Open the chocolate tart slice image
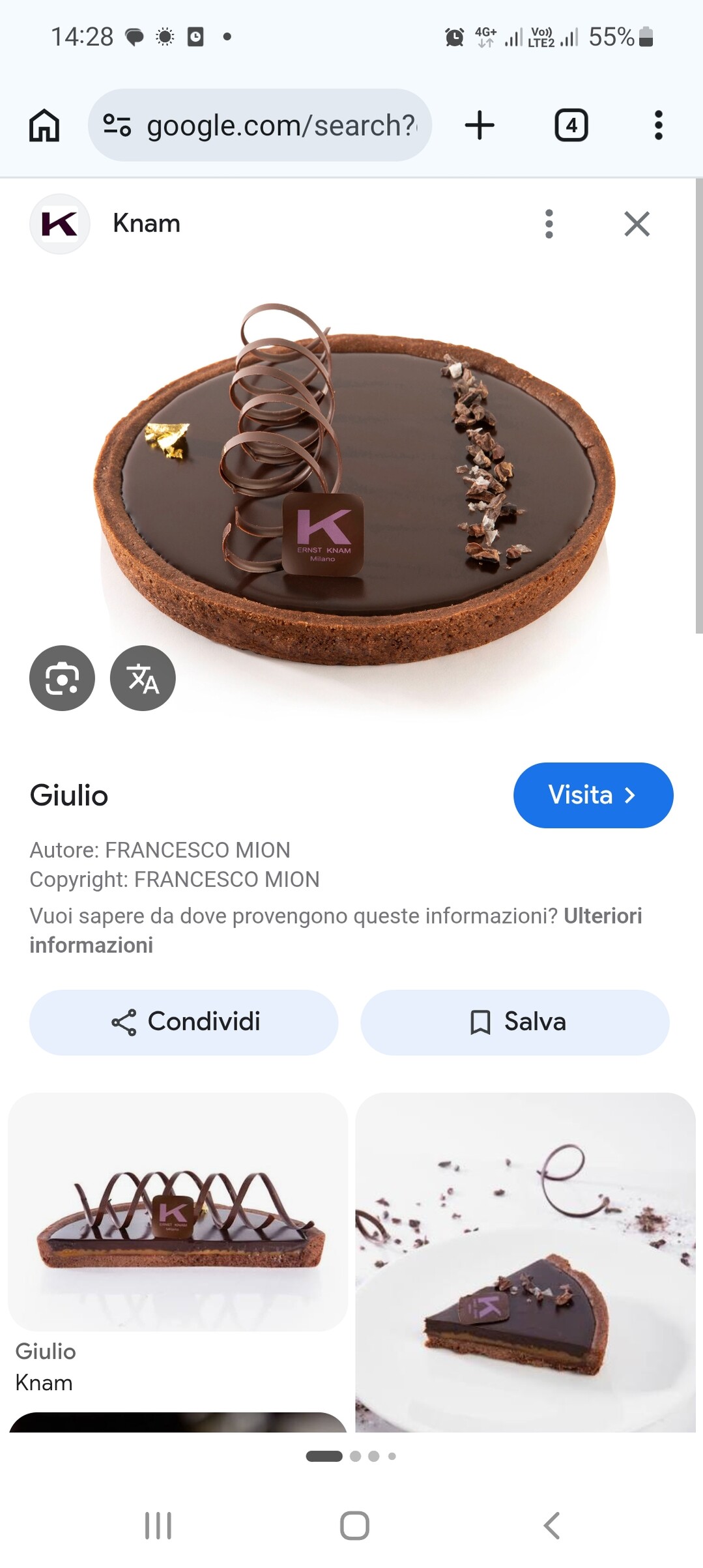703x1568 pixels. coord(525,1264)
